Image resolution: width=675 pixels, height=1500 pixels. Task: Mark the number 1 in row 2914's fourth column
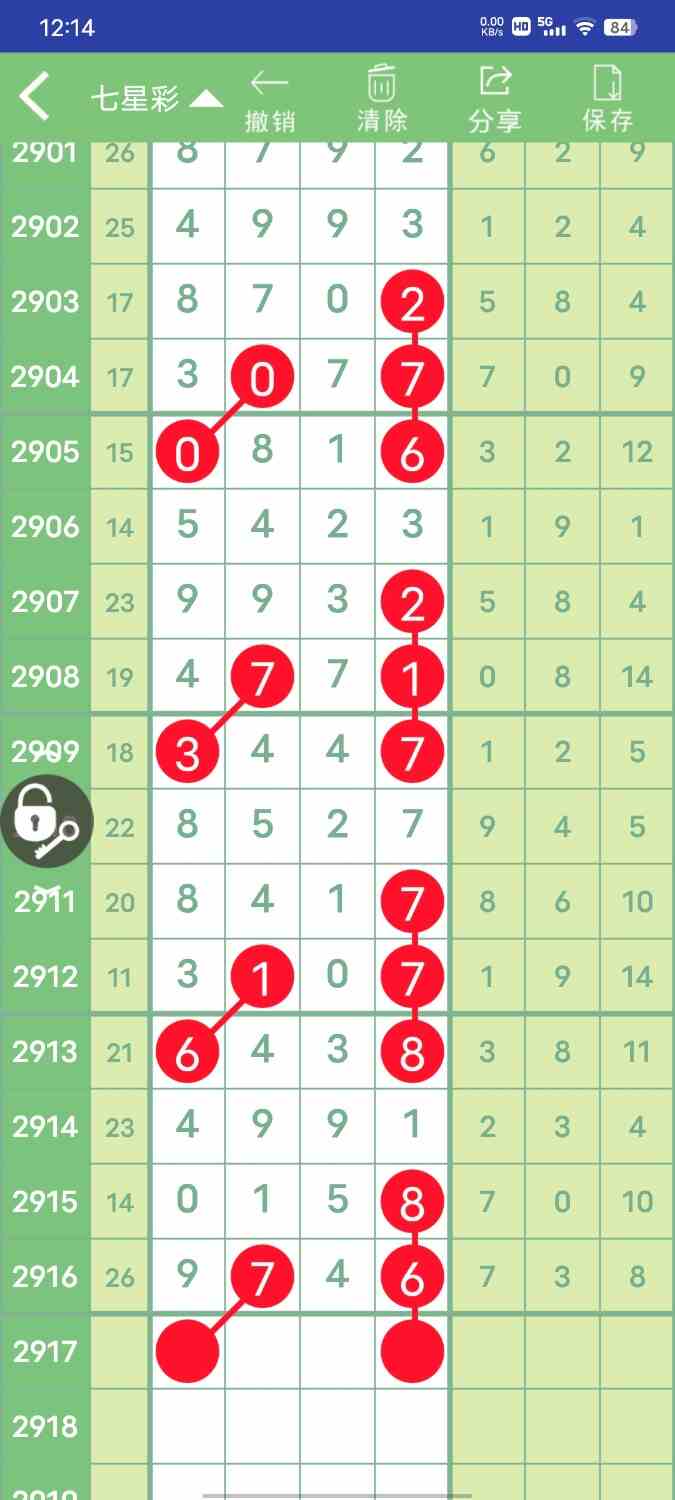(412, 1125)
